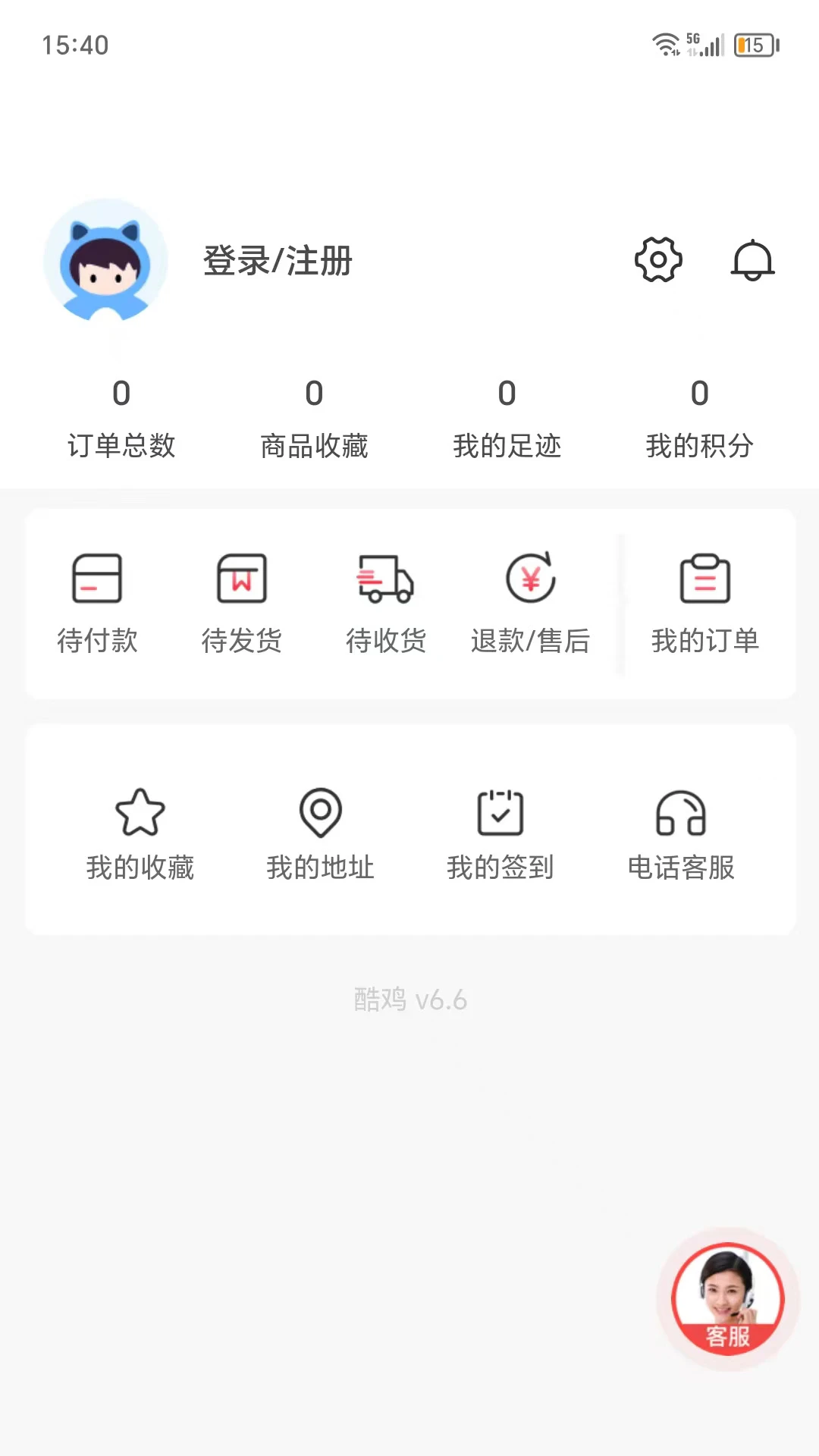Open the 待付款 pending payment section
Screen dimensions: 819x1456
[x=97, y=603]
